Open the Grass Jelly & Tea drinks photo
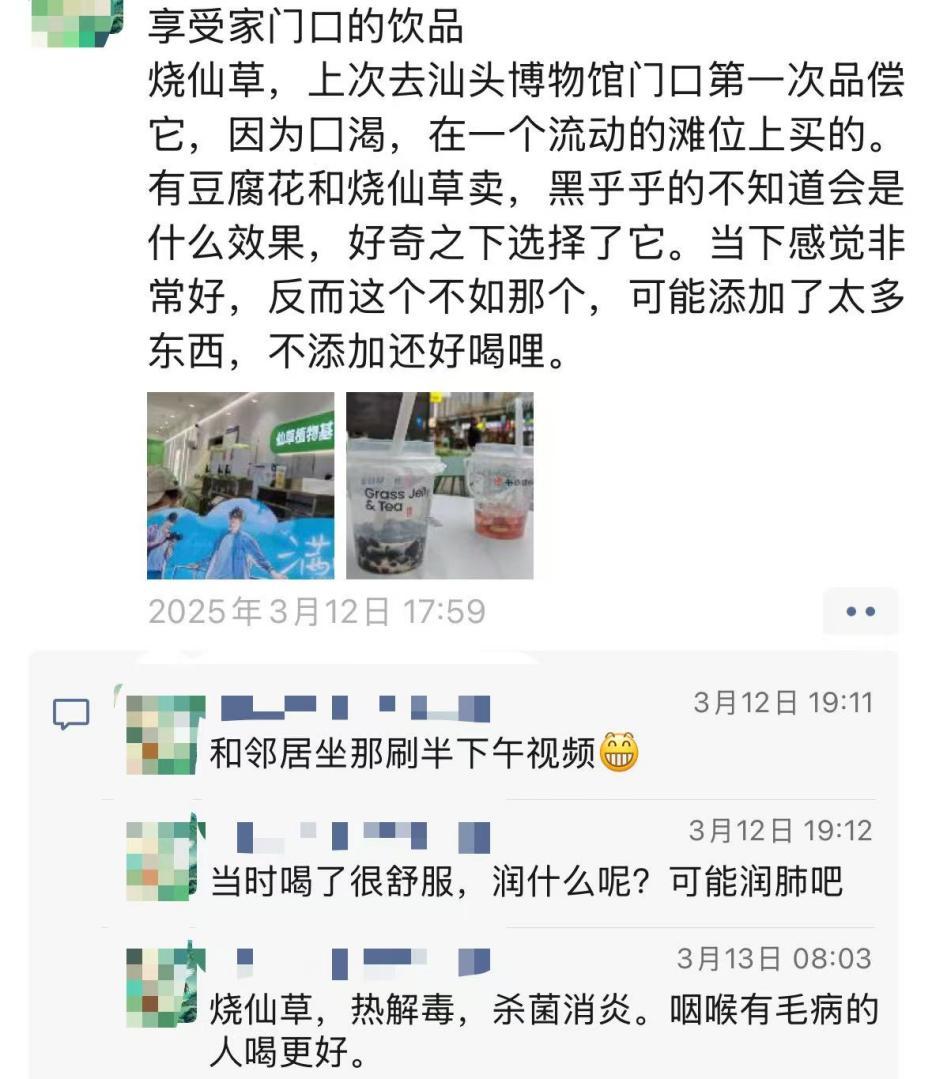This screenshot has height=1079, width=932. (x=439, y=485)
